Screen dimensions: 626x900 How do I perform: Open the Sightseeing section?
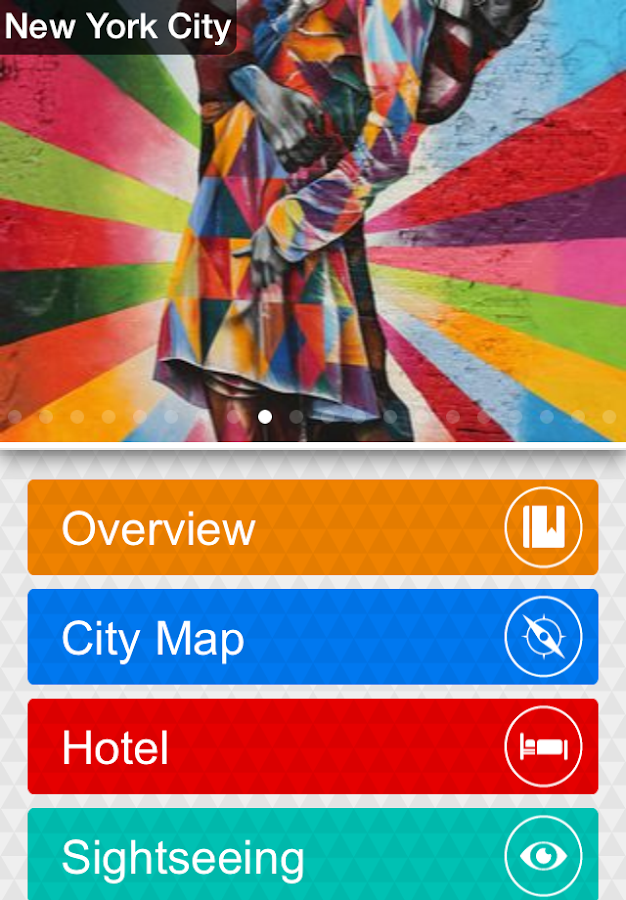312,855
